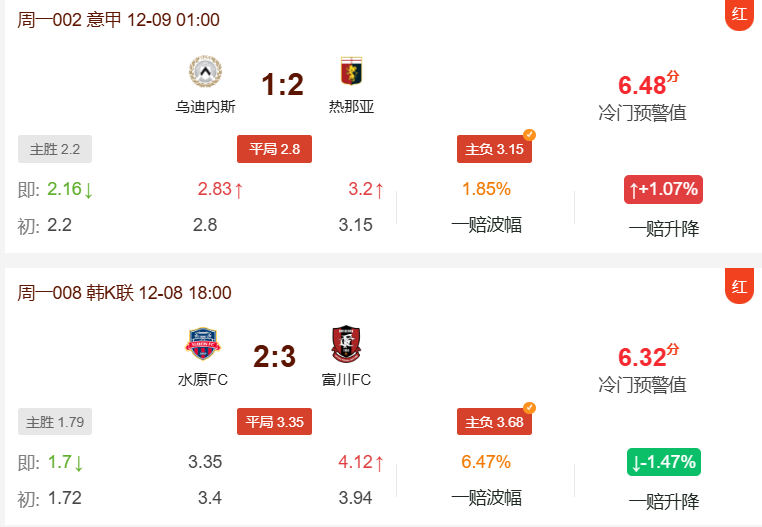Open the 乌迪内斯 vs 热那亚 match card
Viewport: 762px width, 527px height.
[282, 84]
